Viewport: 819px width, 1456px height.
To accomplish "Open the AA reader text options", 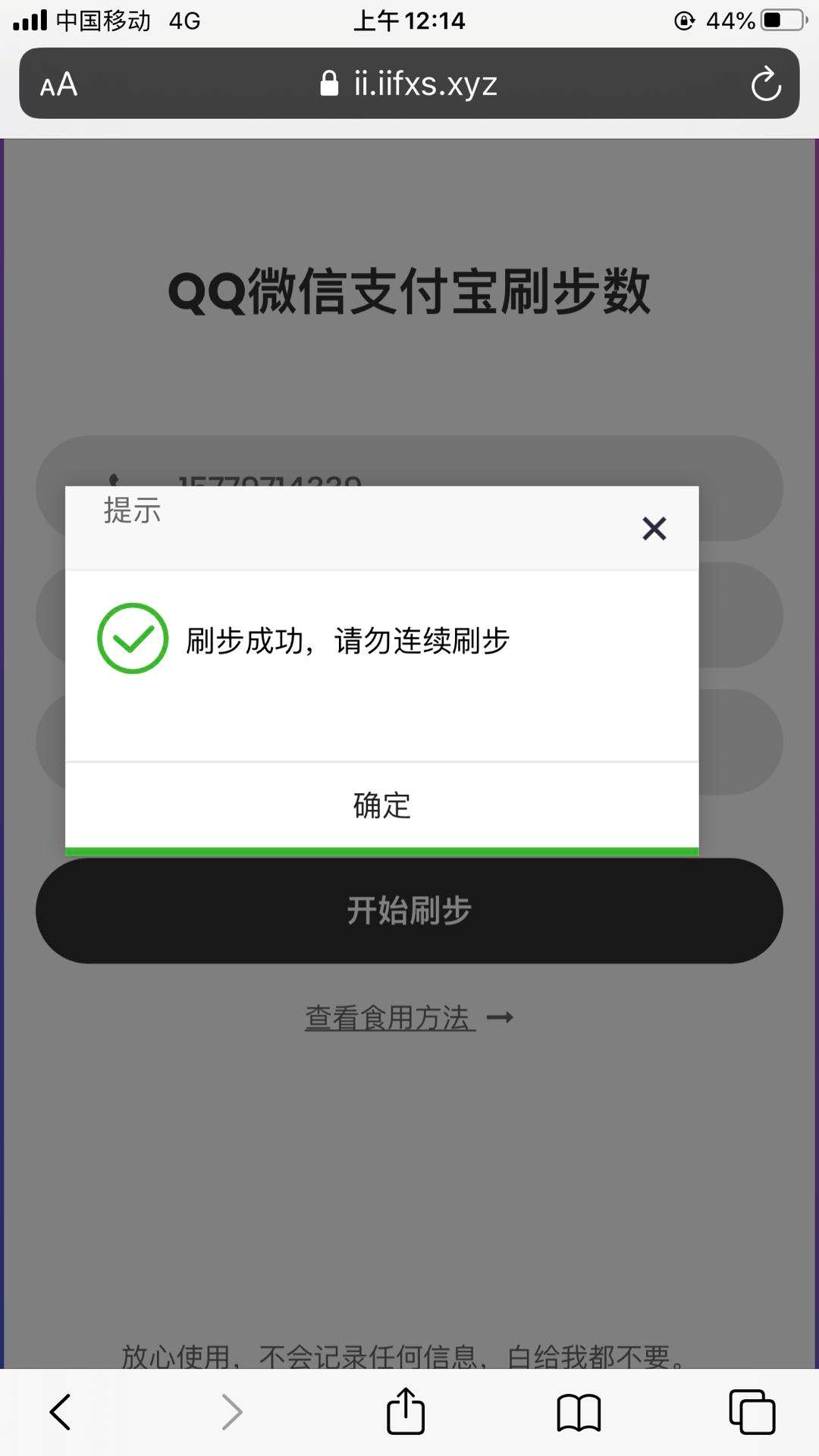I will 58,84.
